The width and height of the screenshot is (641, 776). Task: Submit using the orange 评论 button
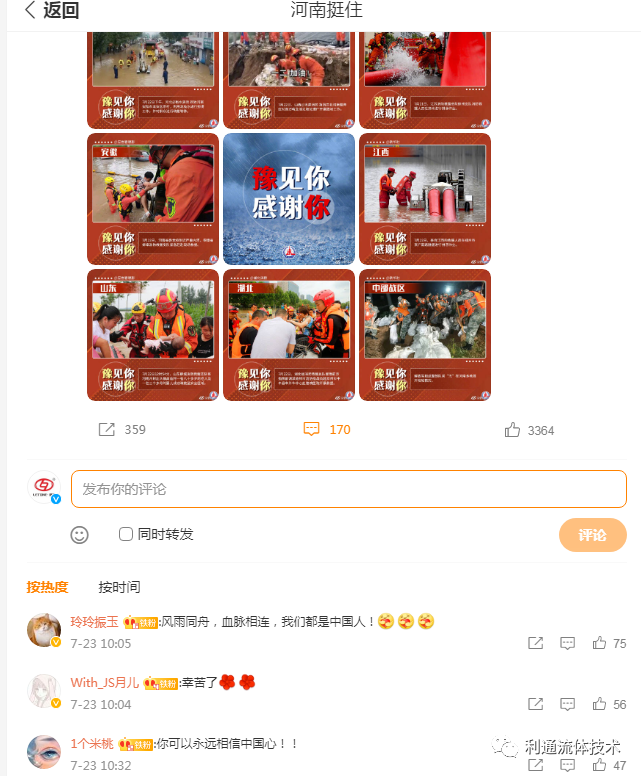coord(592,535)
